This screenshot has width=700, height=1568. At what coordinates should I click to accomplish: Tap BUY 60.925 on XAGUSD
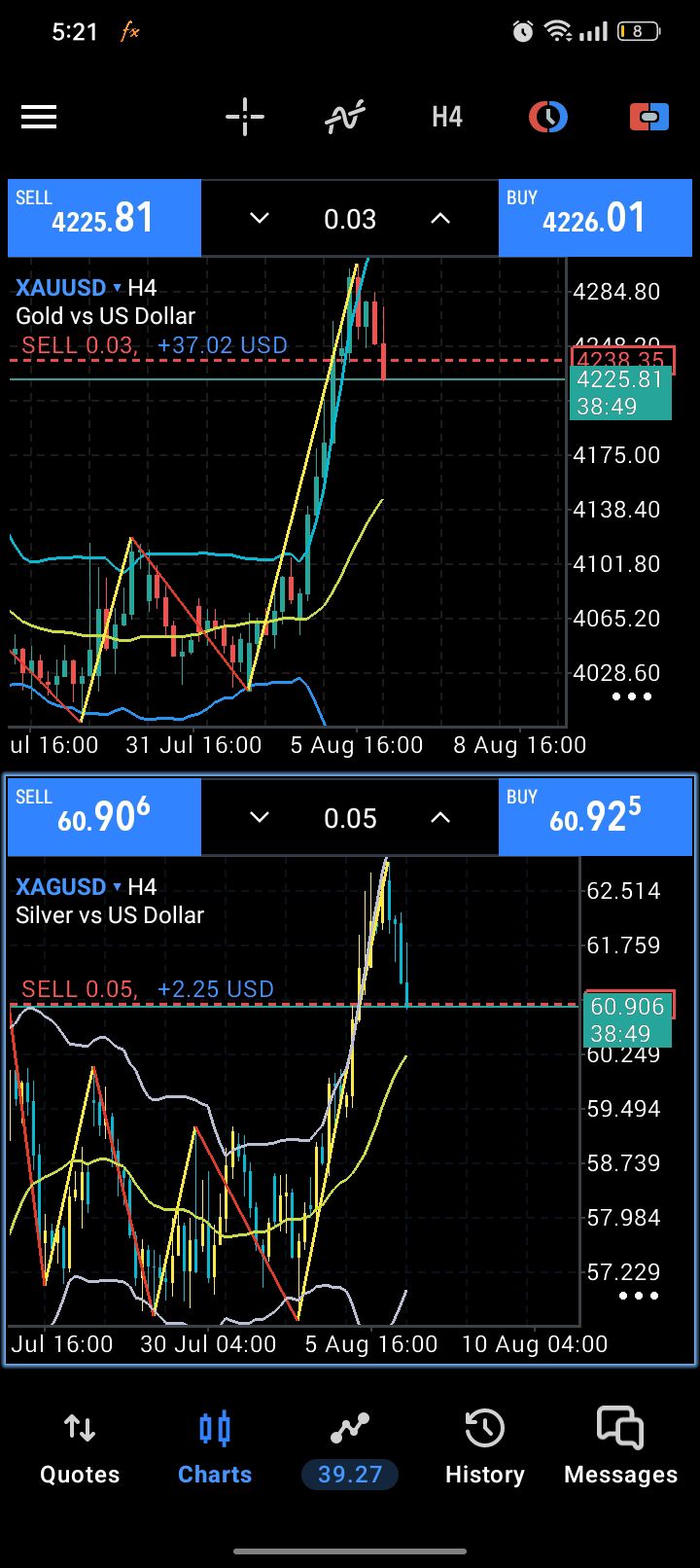(x=595, y=817)
